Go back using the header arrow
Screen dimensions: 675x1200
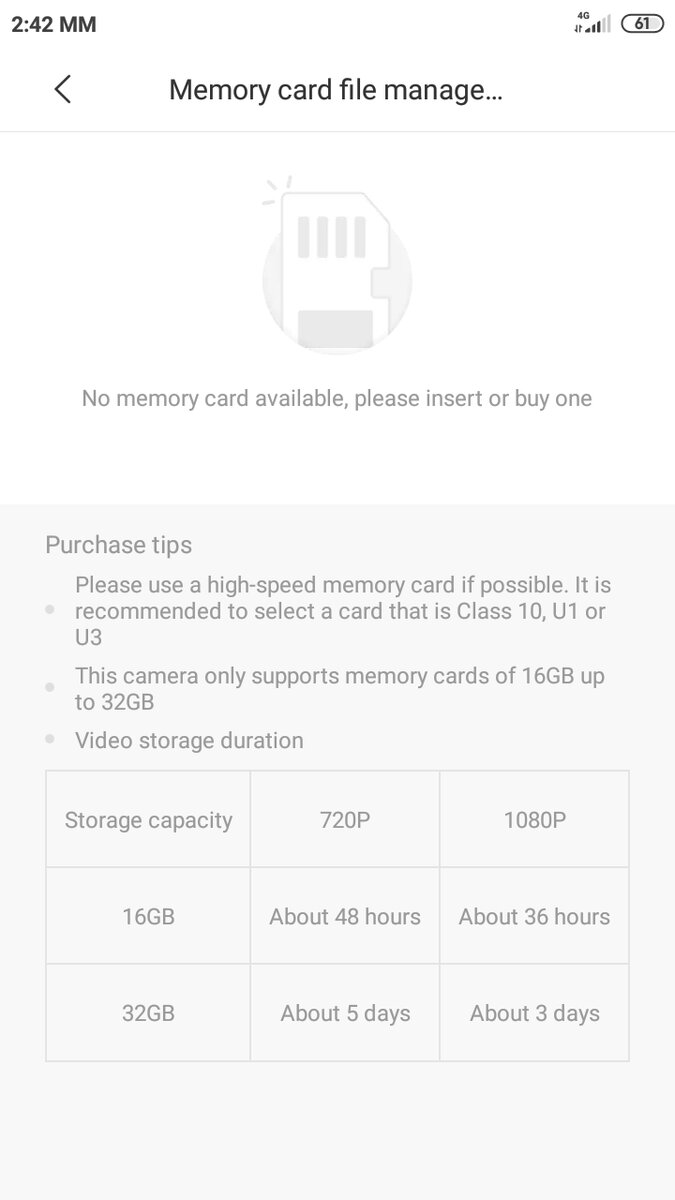coord(62,89)
